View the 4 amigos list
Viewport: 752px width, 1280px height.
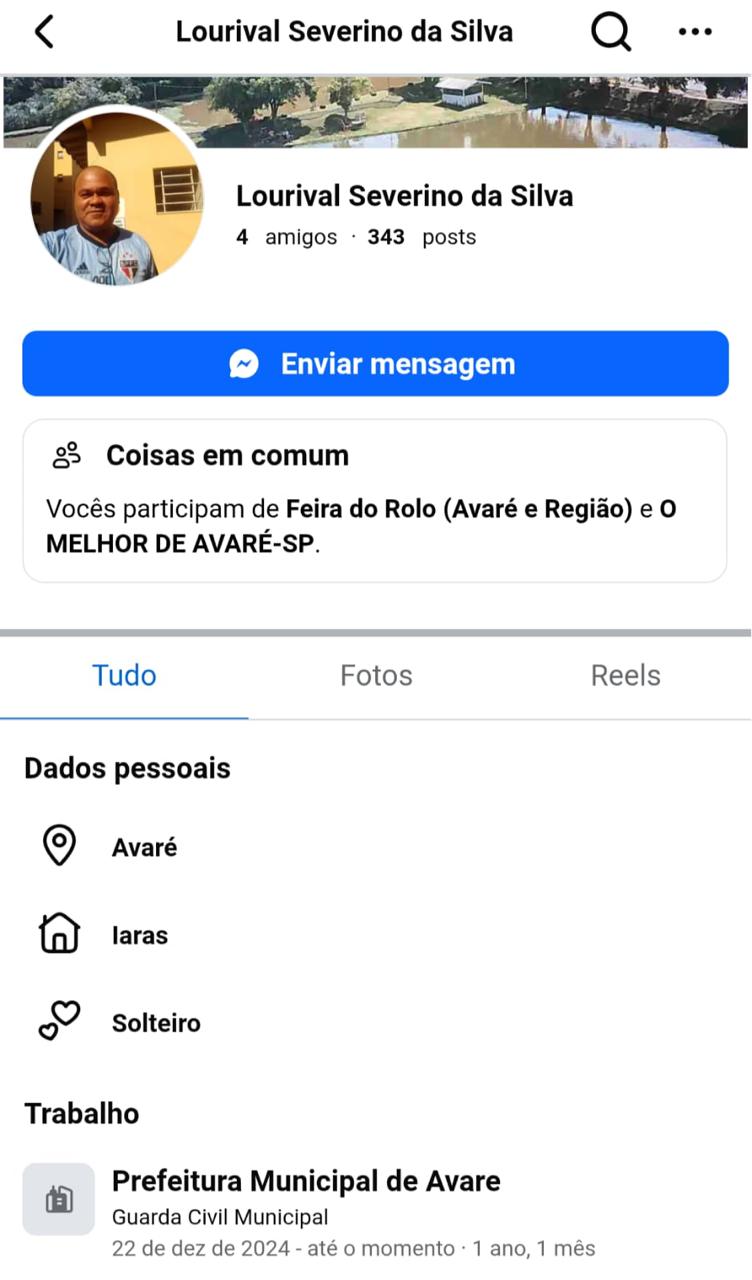coord(287,238)
